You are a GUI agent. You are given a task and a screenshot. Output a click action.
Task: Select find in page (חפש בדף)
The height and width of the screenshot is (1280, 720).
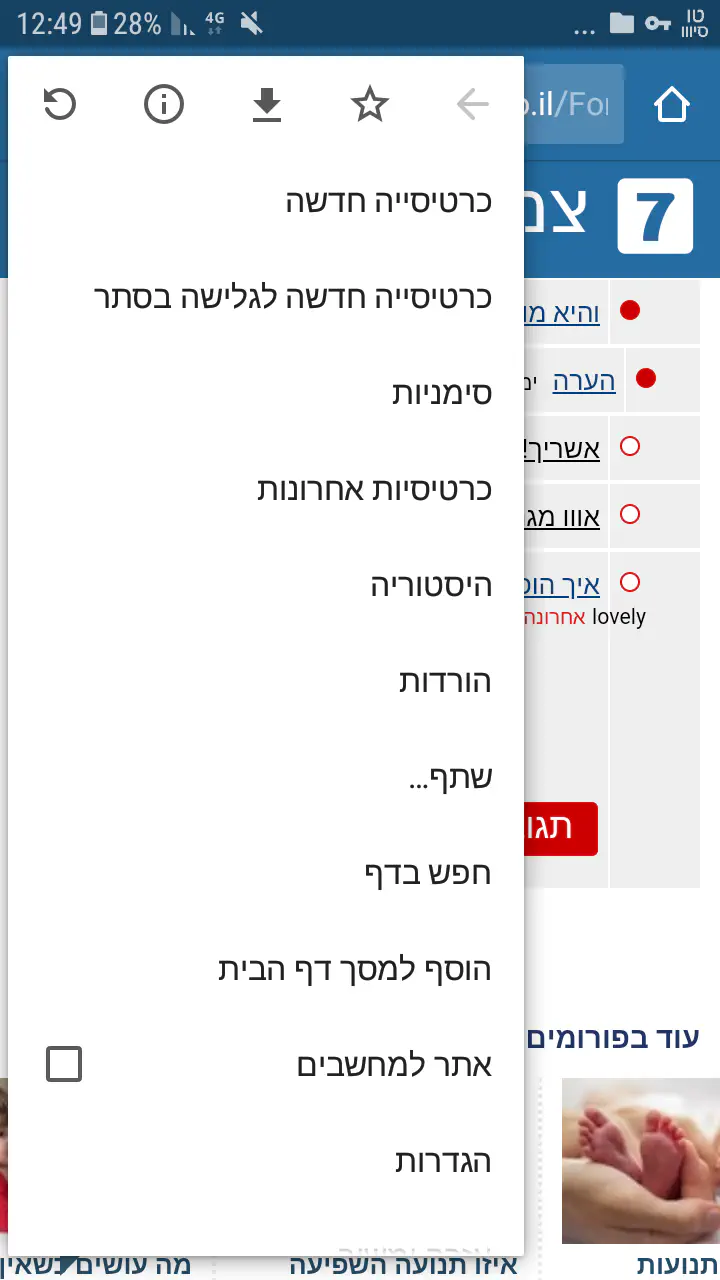pos(428,873)
